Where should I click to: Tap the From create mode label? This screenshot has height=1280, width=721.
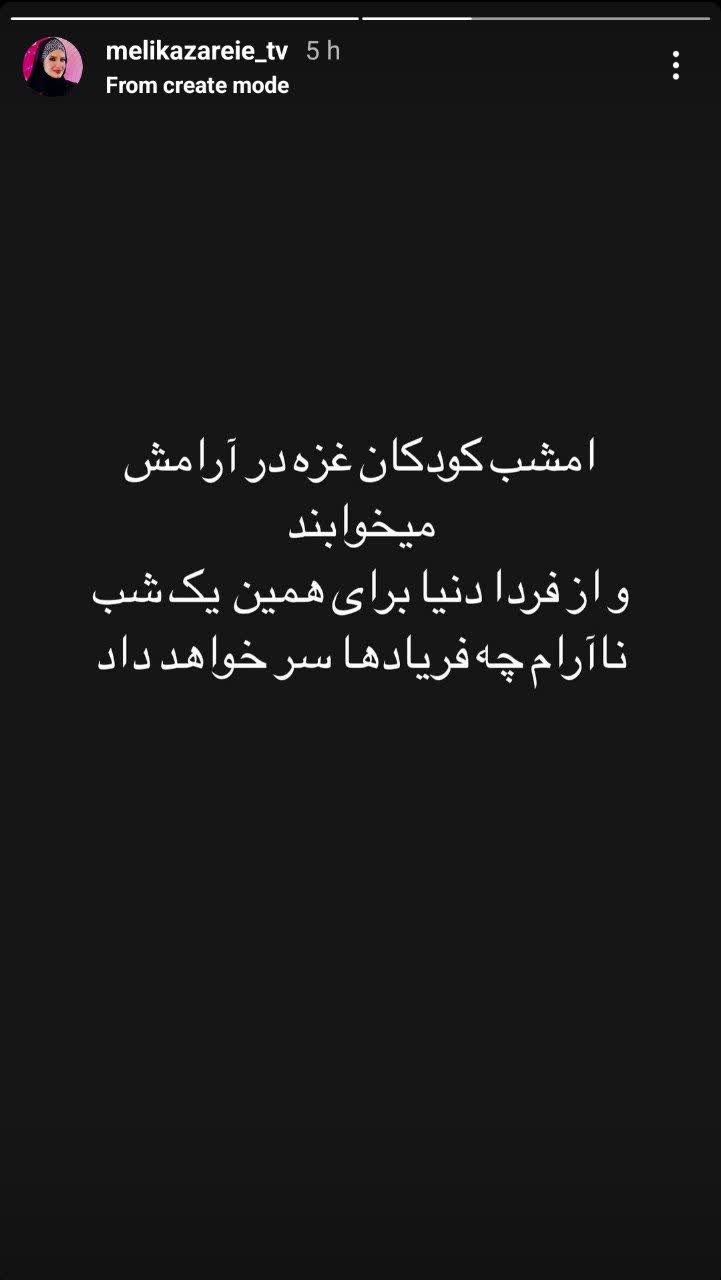coord(197,86)
